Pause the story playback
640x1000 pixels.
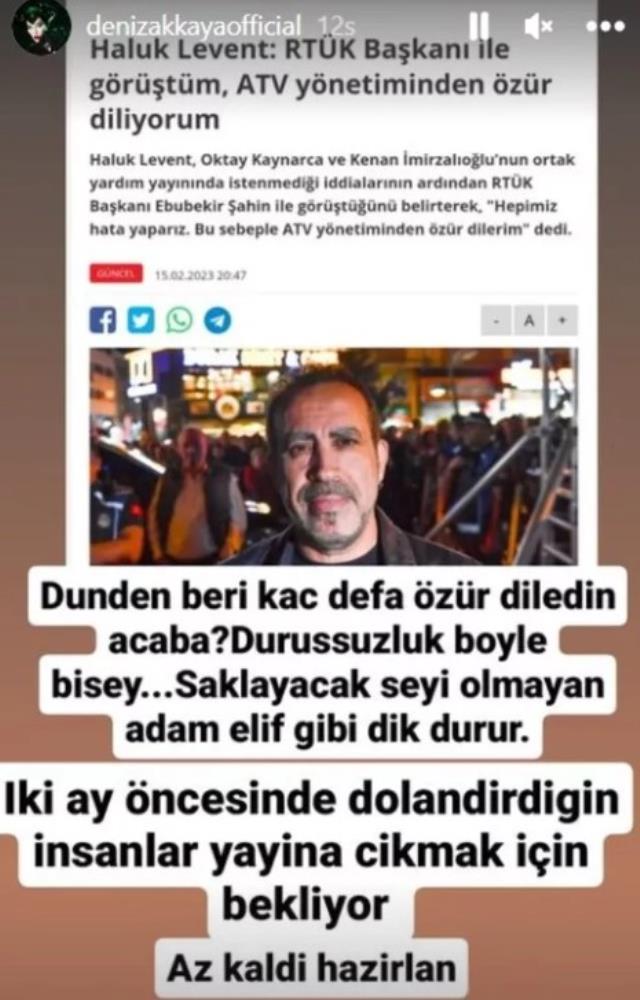[x=479, y=26]
